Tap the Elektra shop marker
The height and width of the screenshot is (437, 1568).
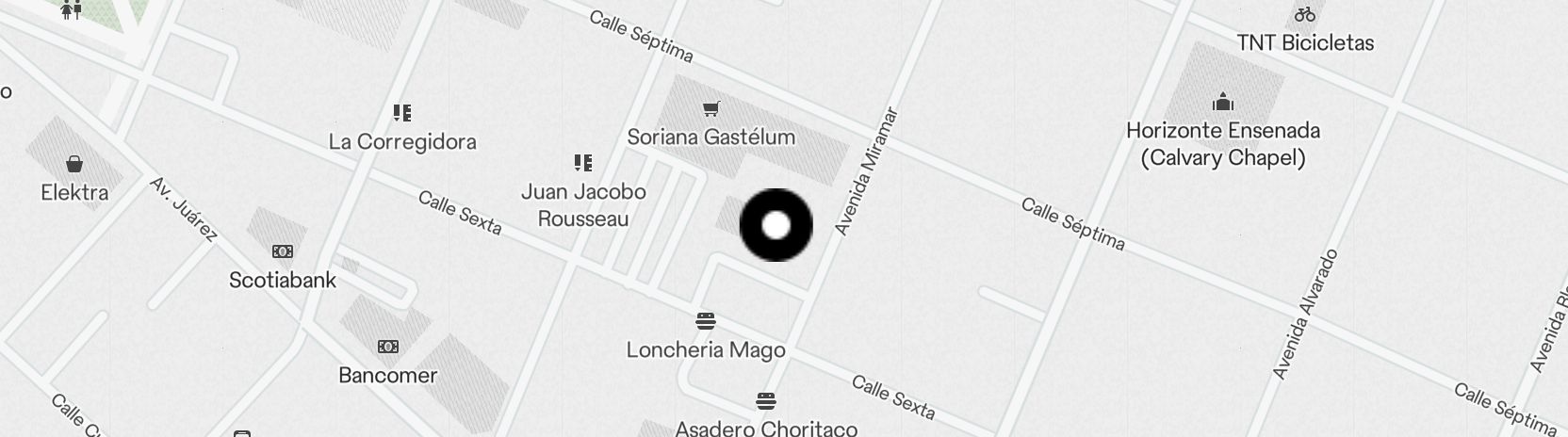pyautogui.click(x=74, y=165)
